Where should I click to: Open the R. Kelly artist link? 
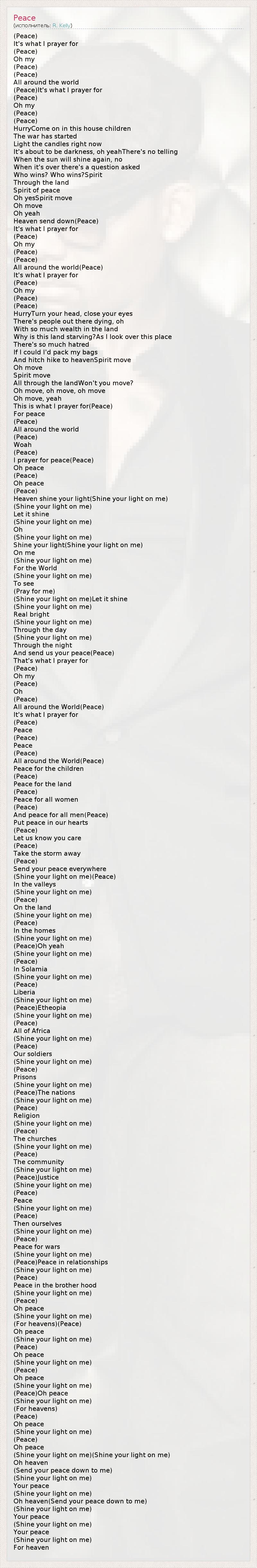coord(61,26)
